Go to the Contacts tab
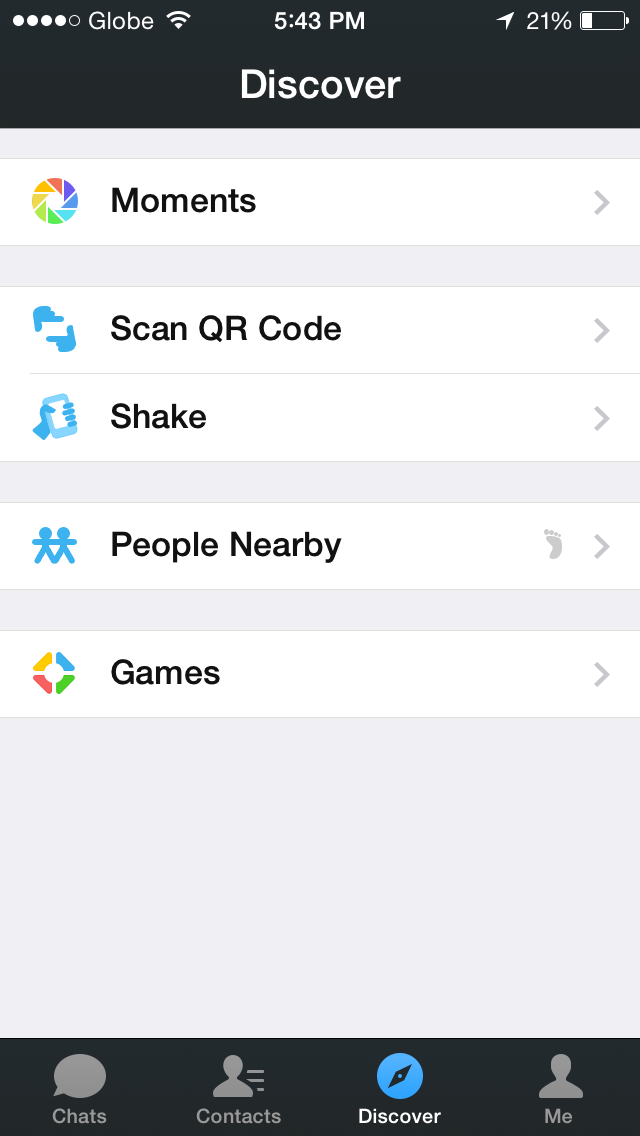The width and height of the screenshot is (640, 1136). point(239,1088)
